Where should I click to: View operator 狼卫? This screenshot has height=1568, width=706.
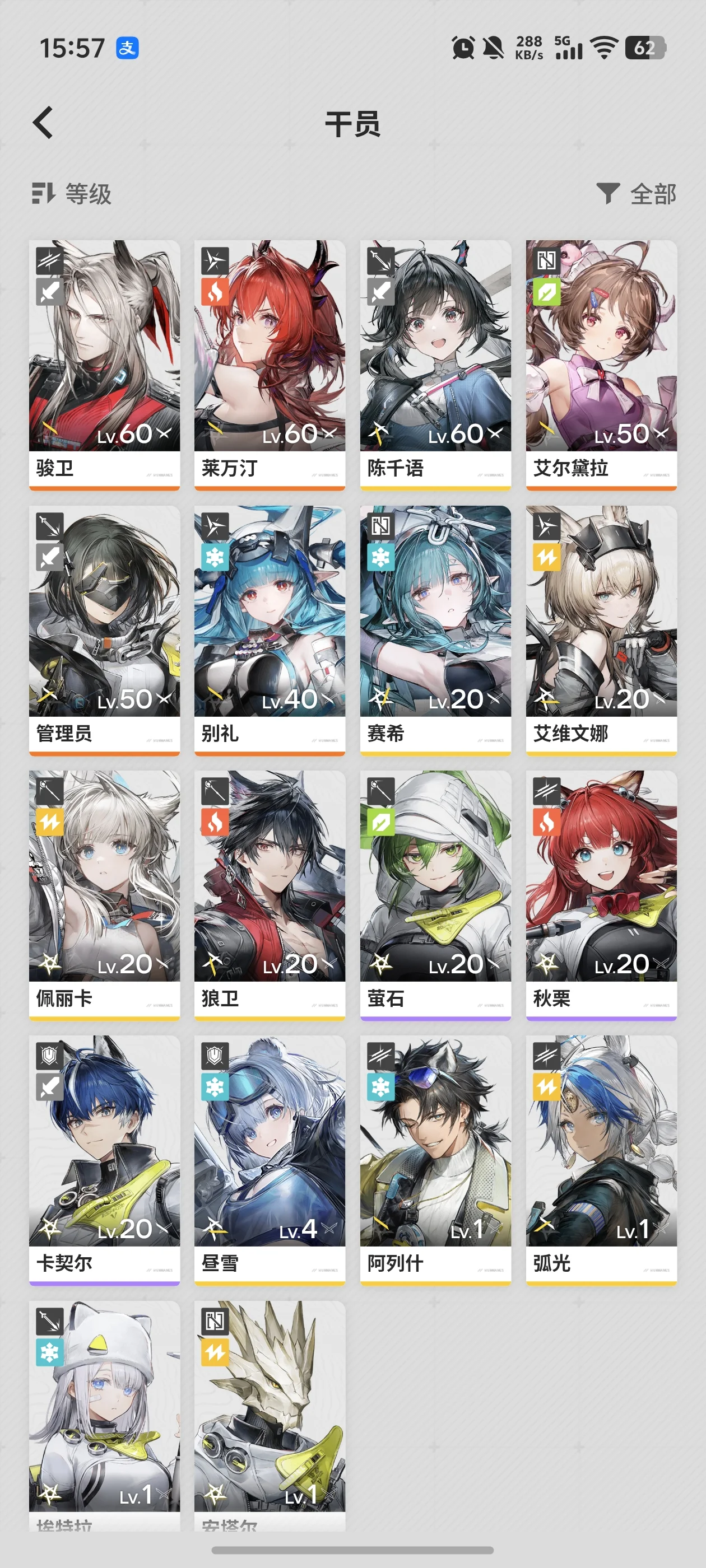coord(270,894)
